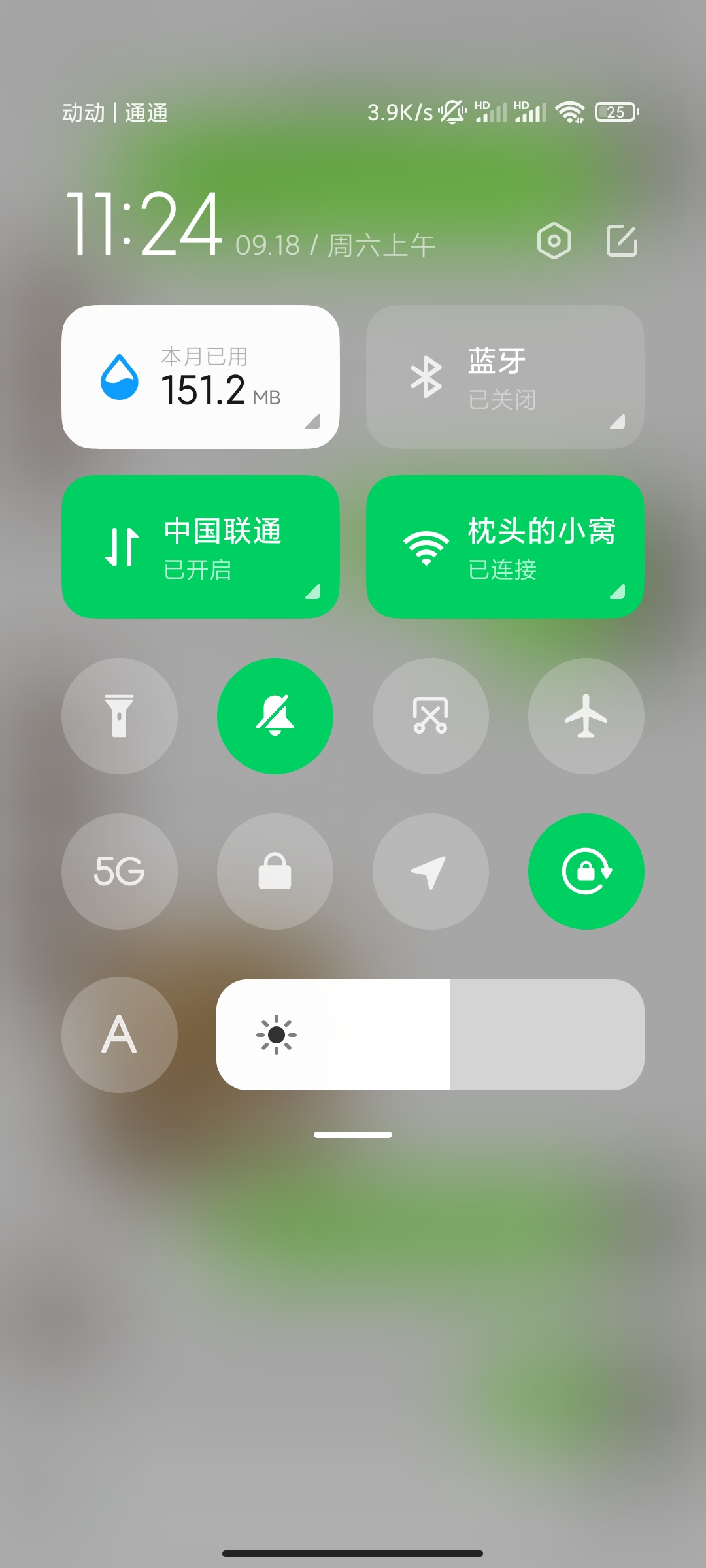Screen dimensions: 706x1568
Task: Turn on the flashlight
Action: (120, 716)
